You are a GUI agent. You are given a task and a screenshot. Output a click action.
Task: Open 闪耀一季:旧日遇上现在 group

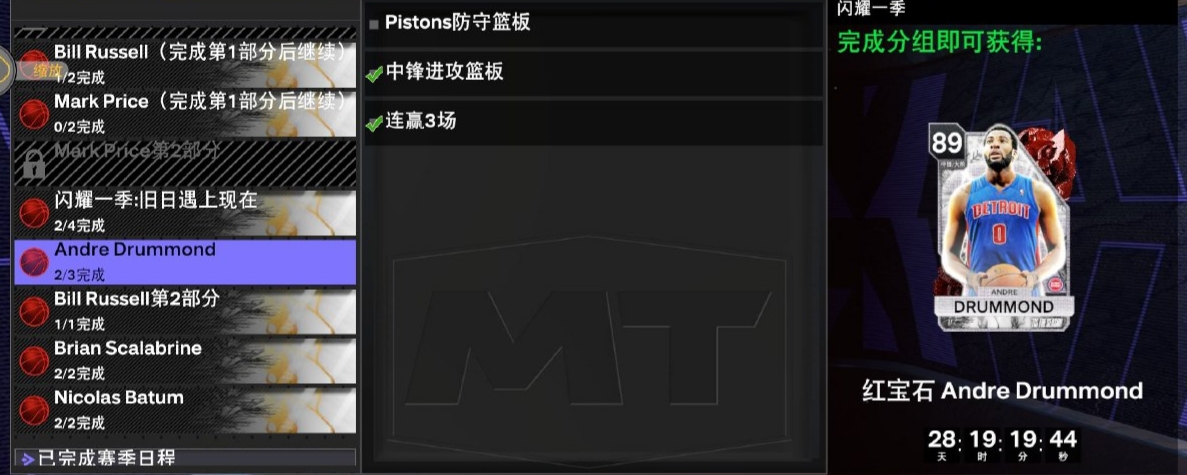190,210
